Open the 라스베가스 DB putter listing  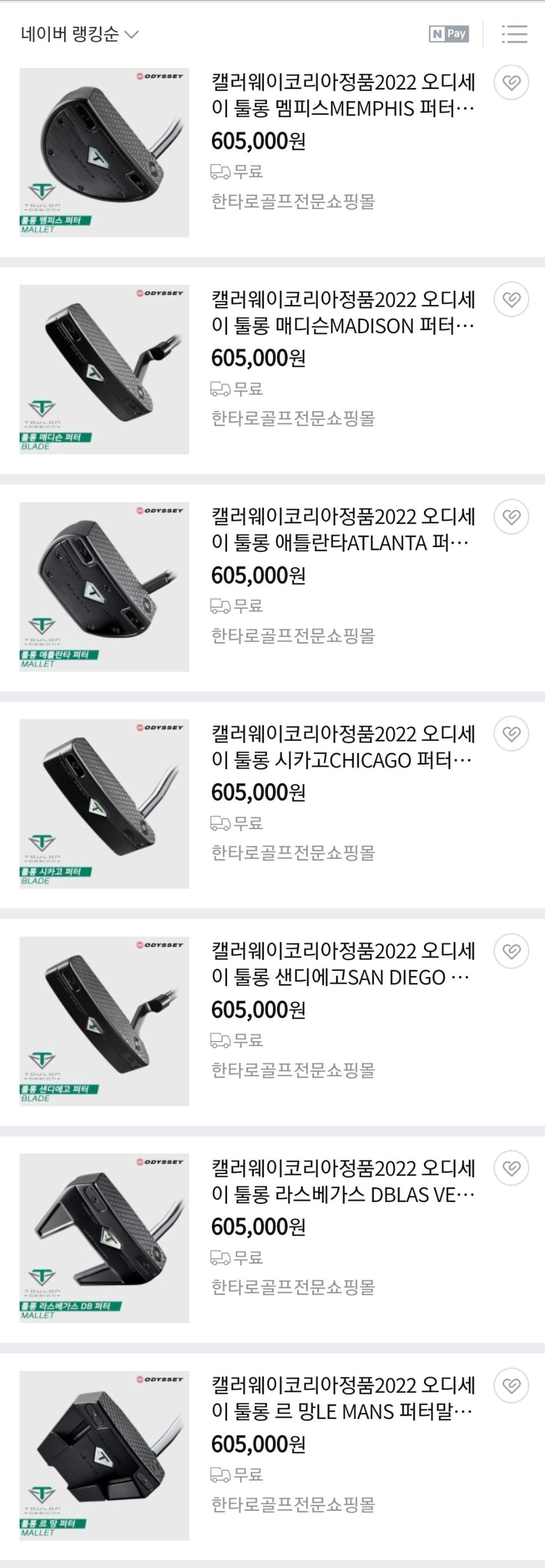tap(342, 1182)
